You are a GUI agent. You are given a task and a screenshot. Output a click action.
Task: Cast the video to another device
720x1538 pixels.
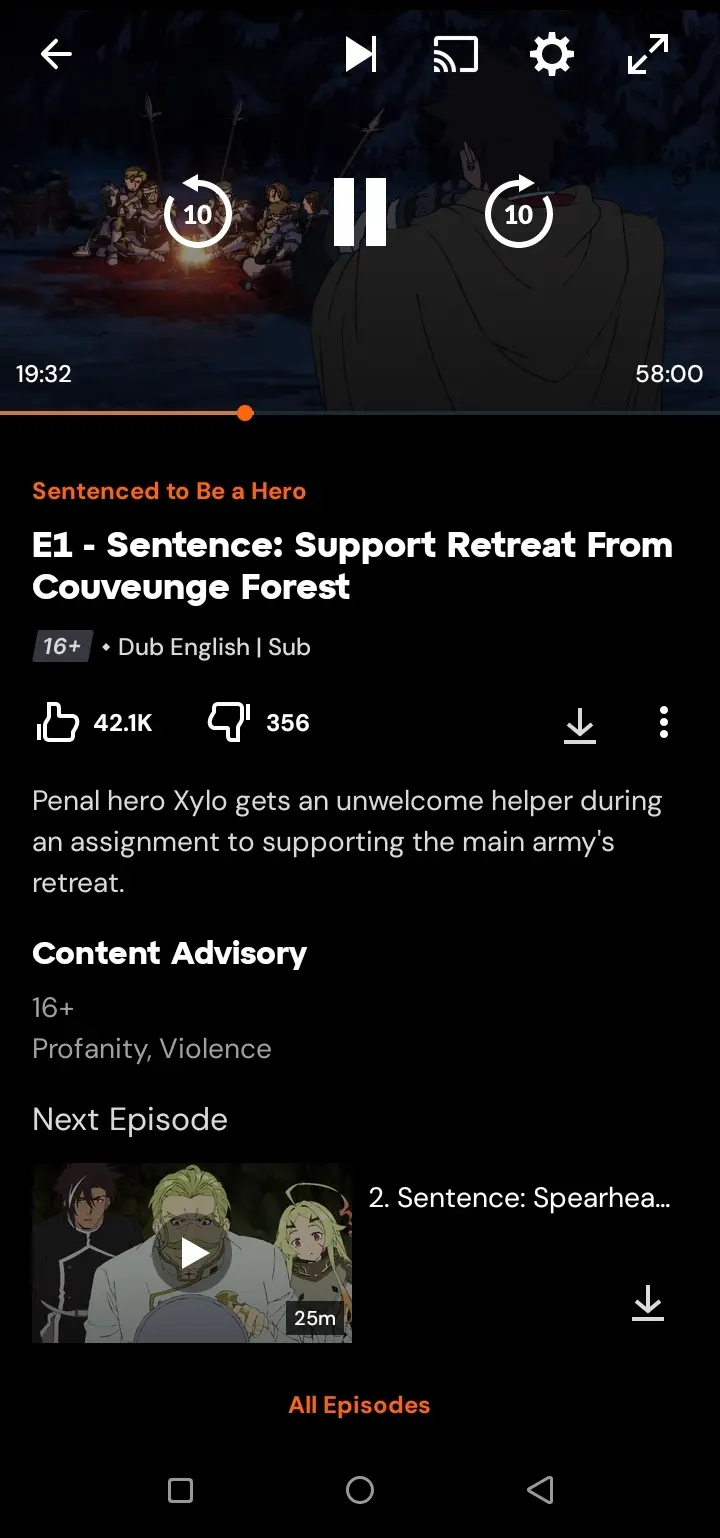[x=455, y=55]
